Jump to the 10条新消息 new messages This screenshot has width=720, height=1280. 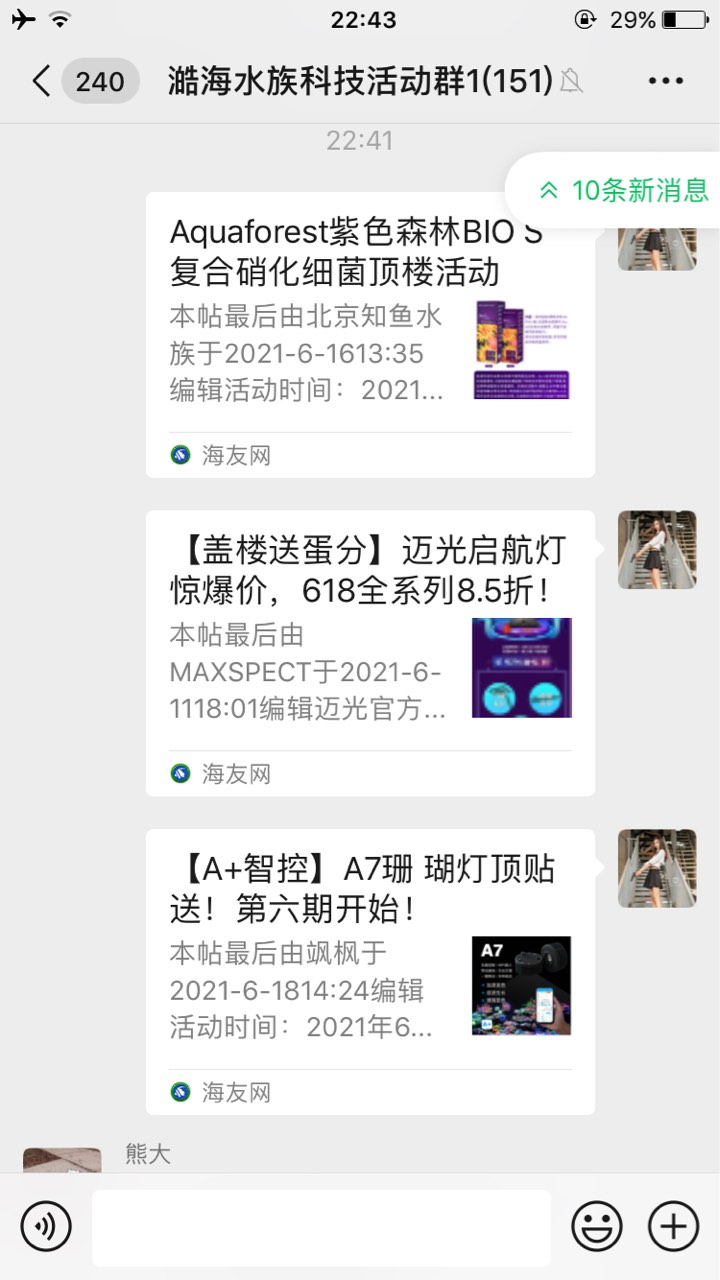[622, 190]
